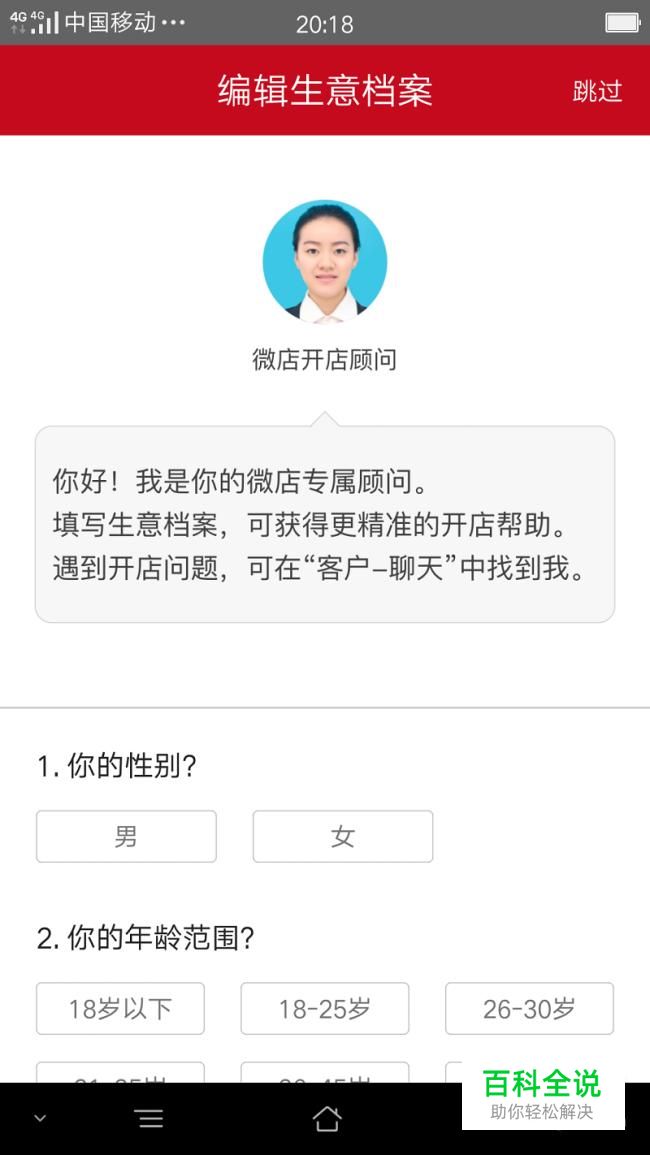Screen dimensions: 650x1155
Task: Choose 26-30岁 as your age range
Action: (529, 1008)
